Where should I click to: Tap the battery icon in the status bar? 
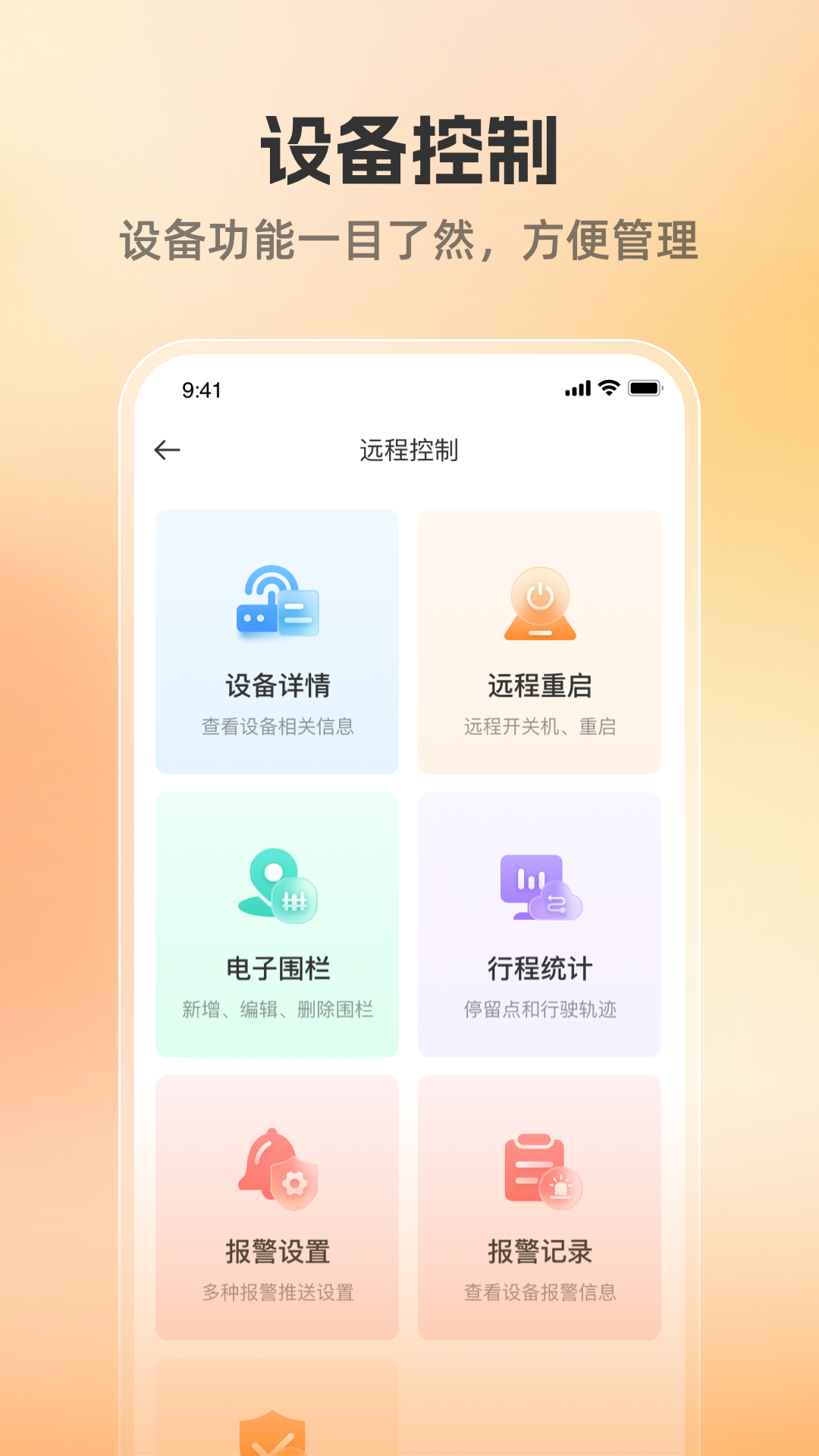click(644, 388)
